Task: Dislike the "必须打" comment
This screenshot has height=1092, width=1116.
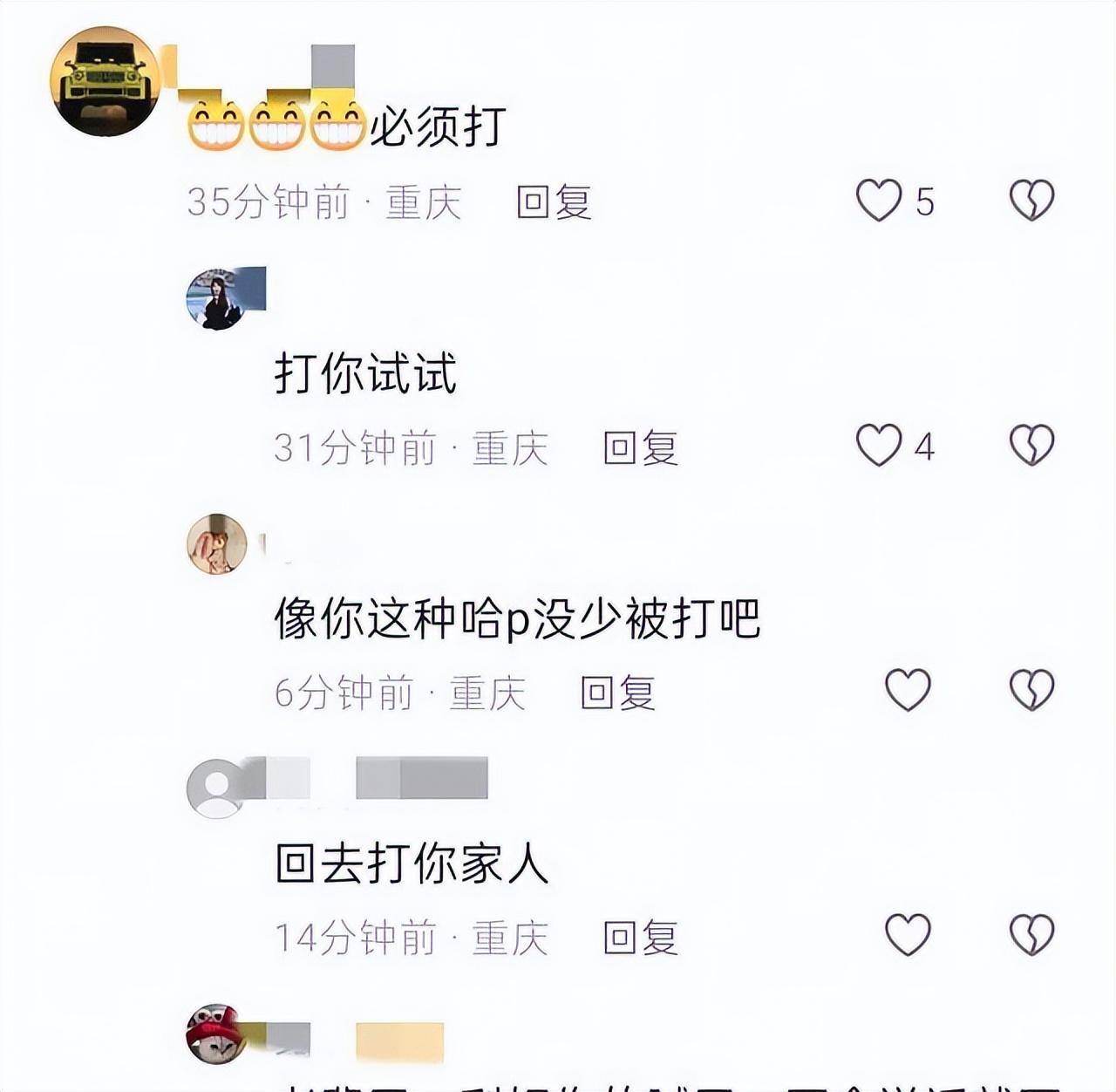Action: [1031, 201]
